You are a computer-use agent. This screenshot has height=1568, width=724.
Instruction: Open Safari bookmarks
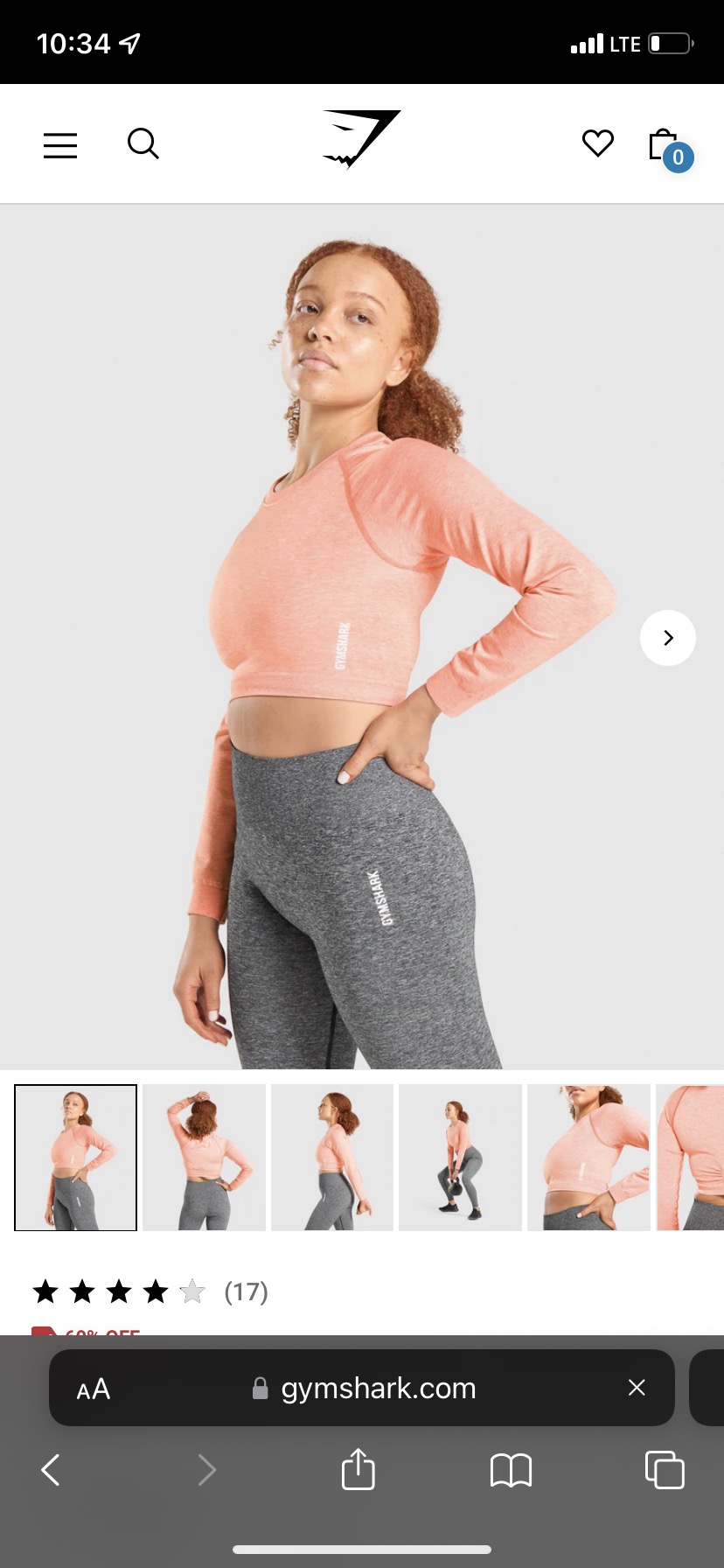(x=511, y=1470)
